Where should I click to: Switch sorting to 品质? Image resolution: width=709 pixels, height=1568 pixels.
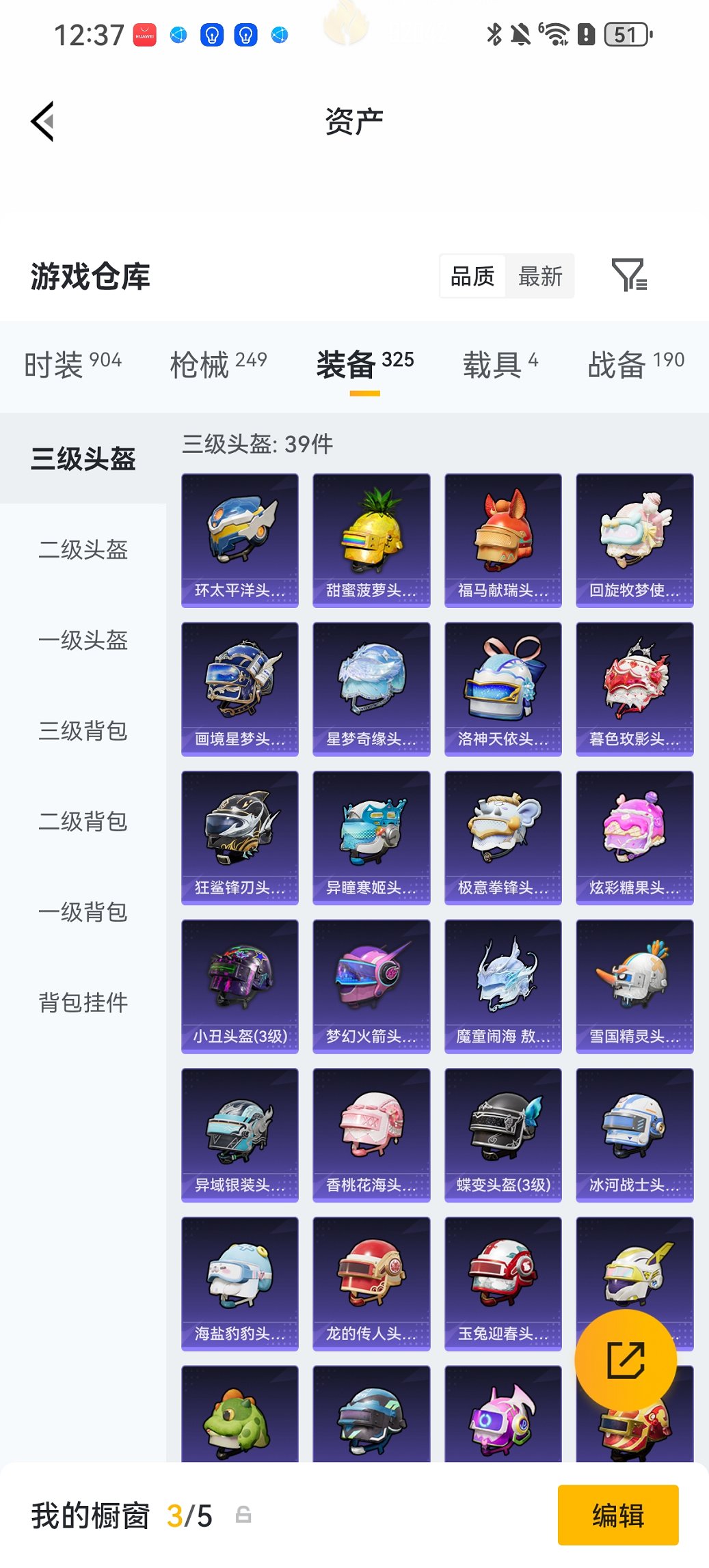[473, 276]
